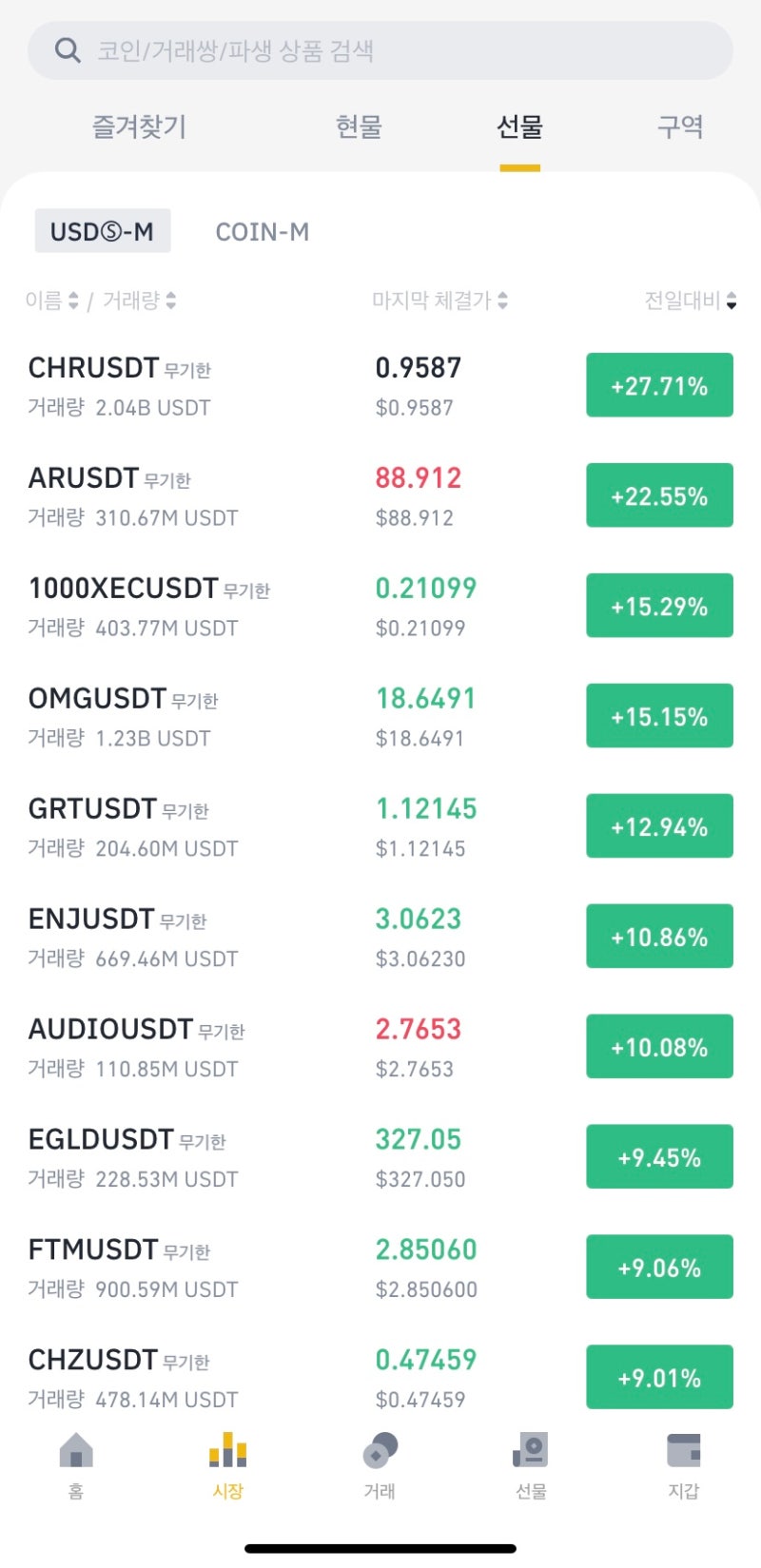
Task: Open the 거래 bottom tab
Action: pos(380,1465)
